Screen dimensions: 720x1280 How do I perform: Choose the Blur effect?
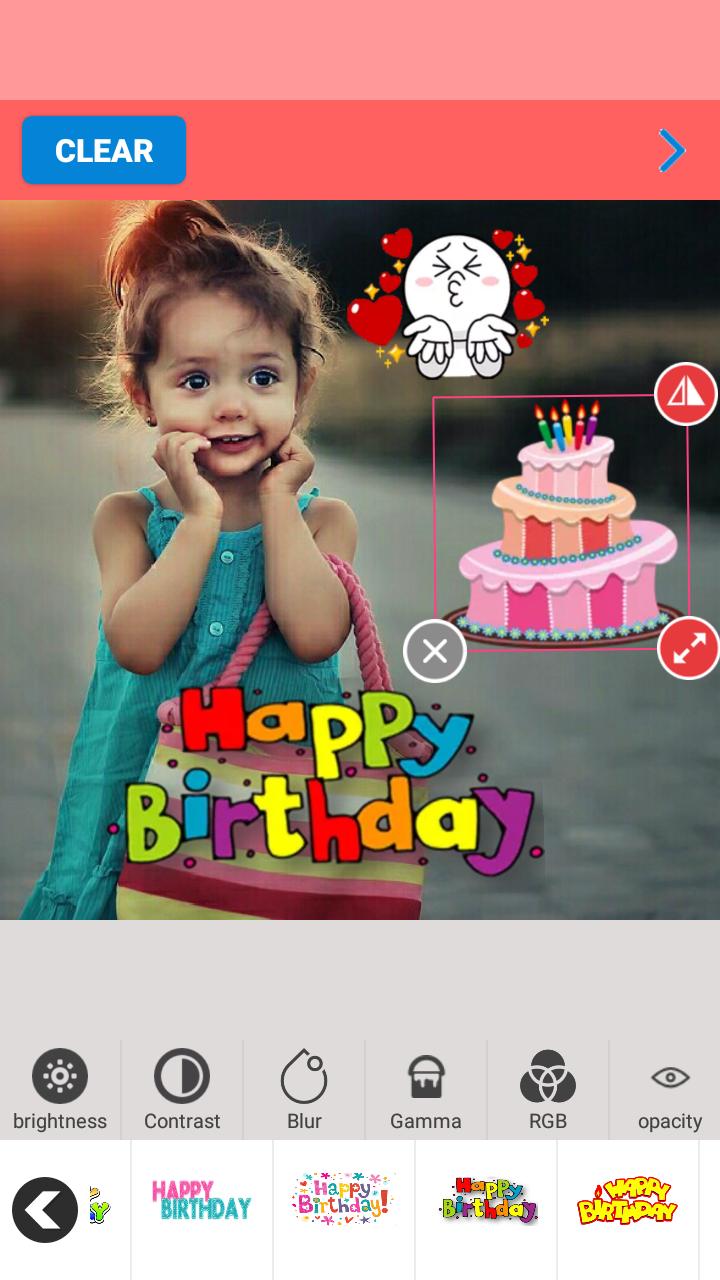(x=304, y=1090)
